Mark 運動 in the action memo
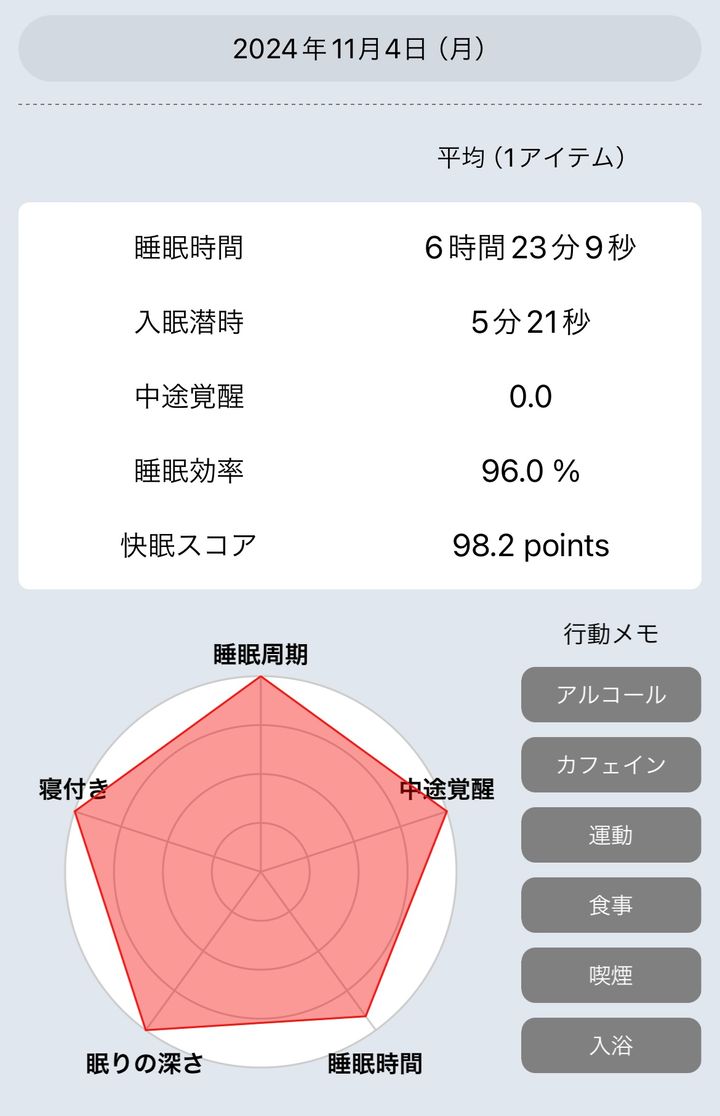Viewport: 720px width, 1116px height. click(610, 835)
